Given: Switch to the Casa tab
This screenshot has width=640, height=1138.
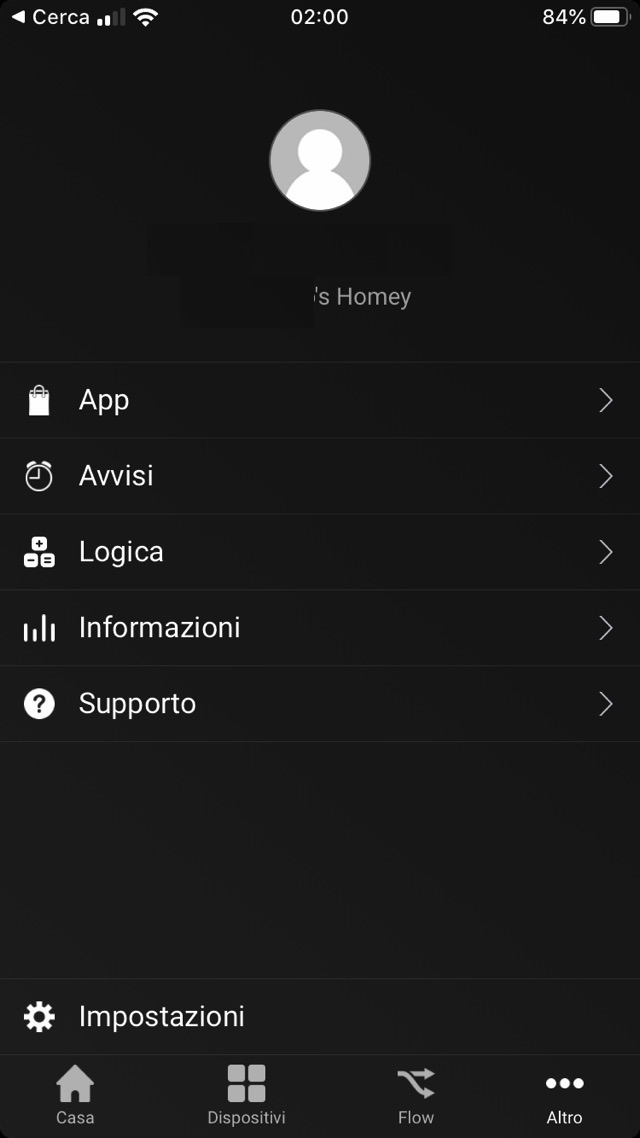Looking at the screenshot, I should coord(75,1096).
